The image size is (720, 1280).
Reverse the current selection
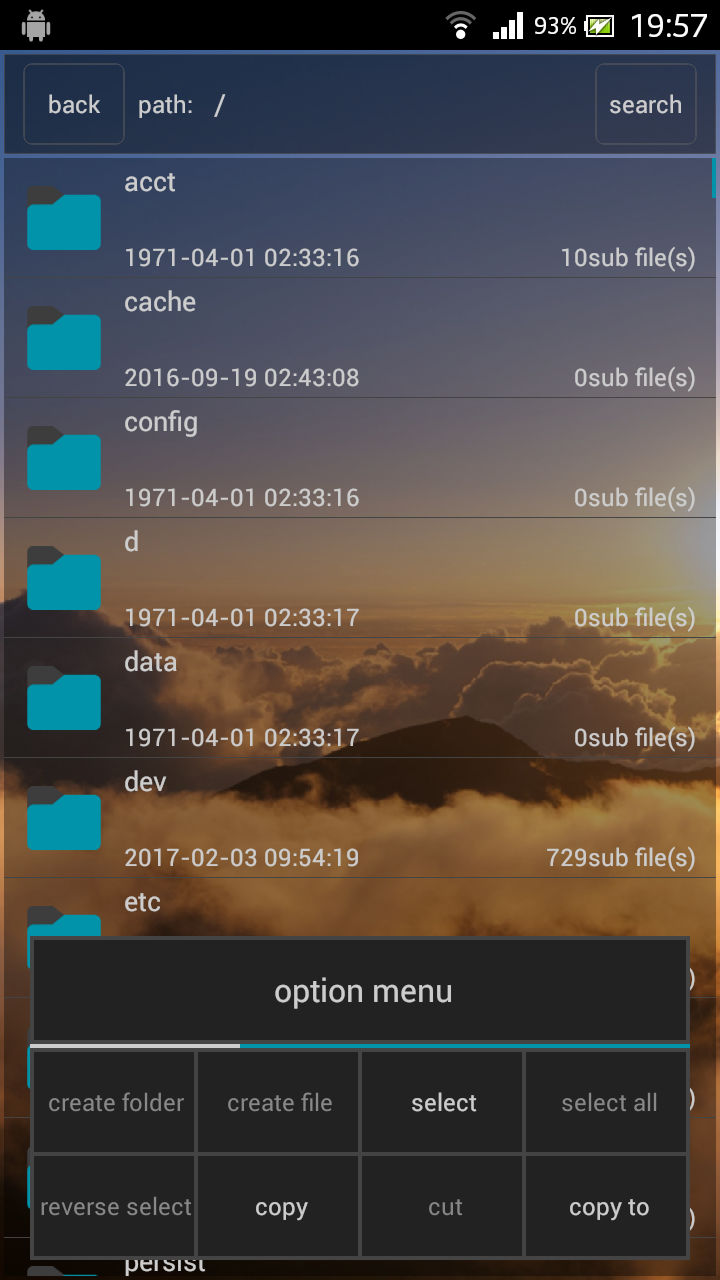pyautogui.click(x=114, y=1206)
